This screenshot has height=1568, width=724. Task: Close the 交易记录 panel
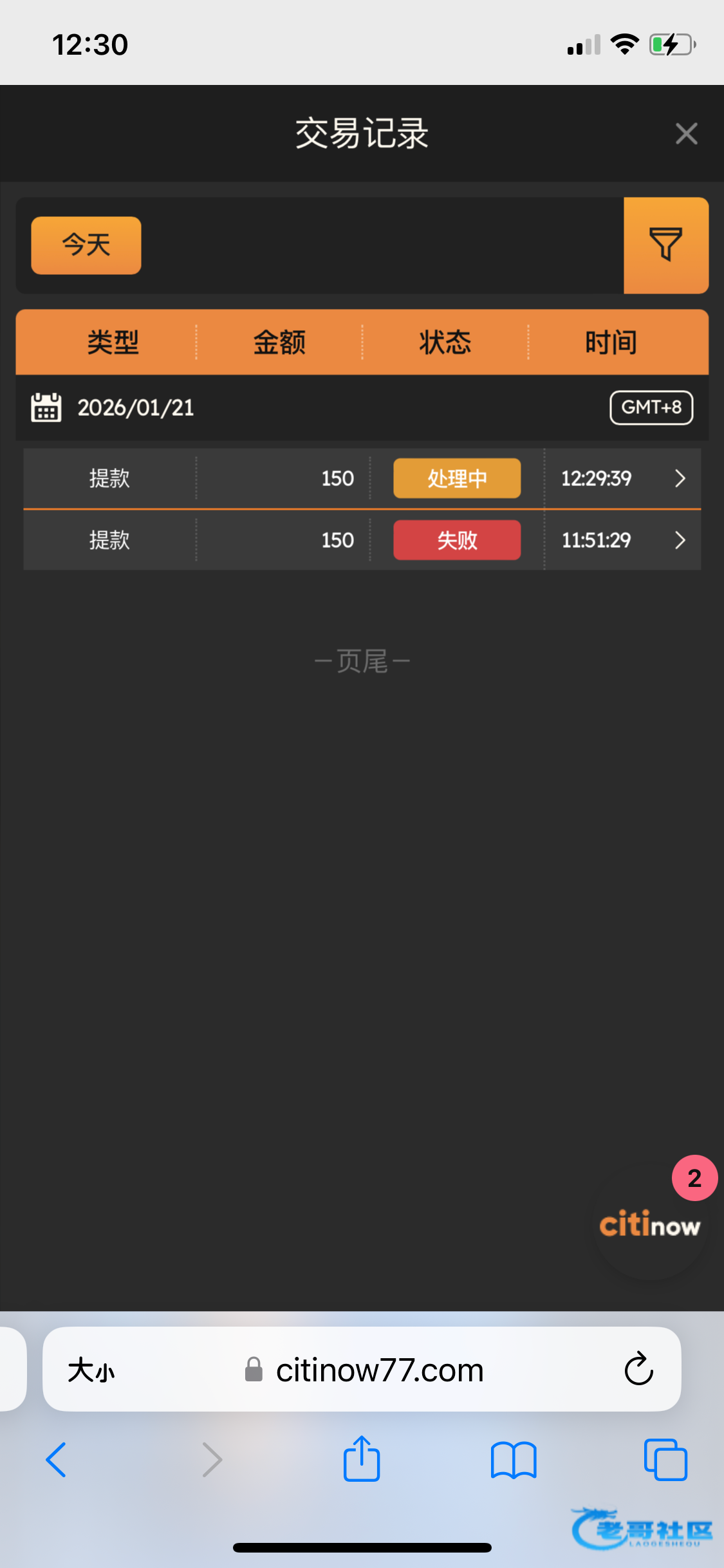[687, 134]
